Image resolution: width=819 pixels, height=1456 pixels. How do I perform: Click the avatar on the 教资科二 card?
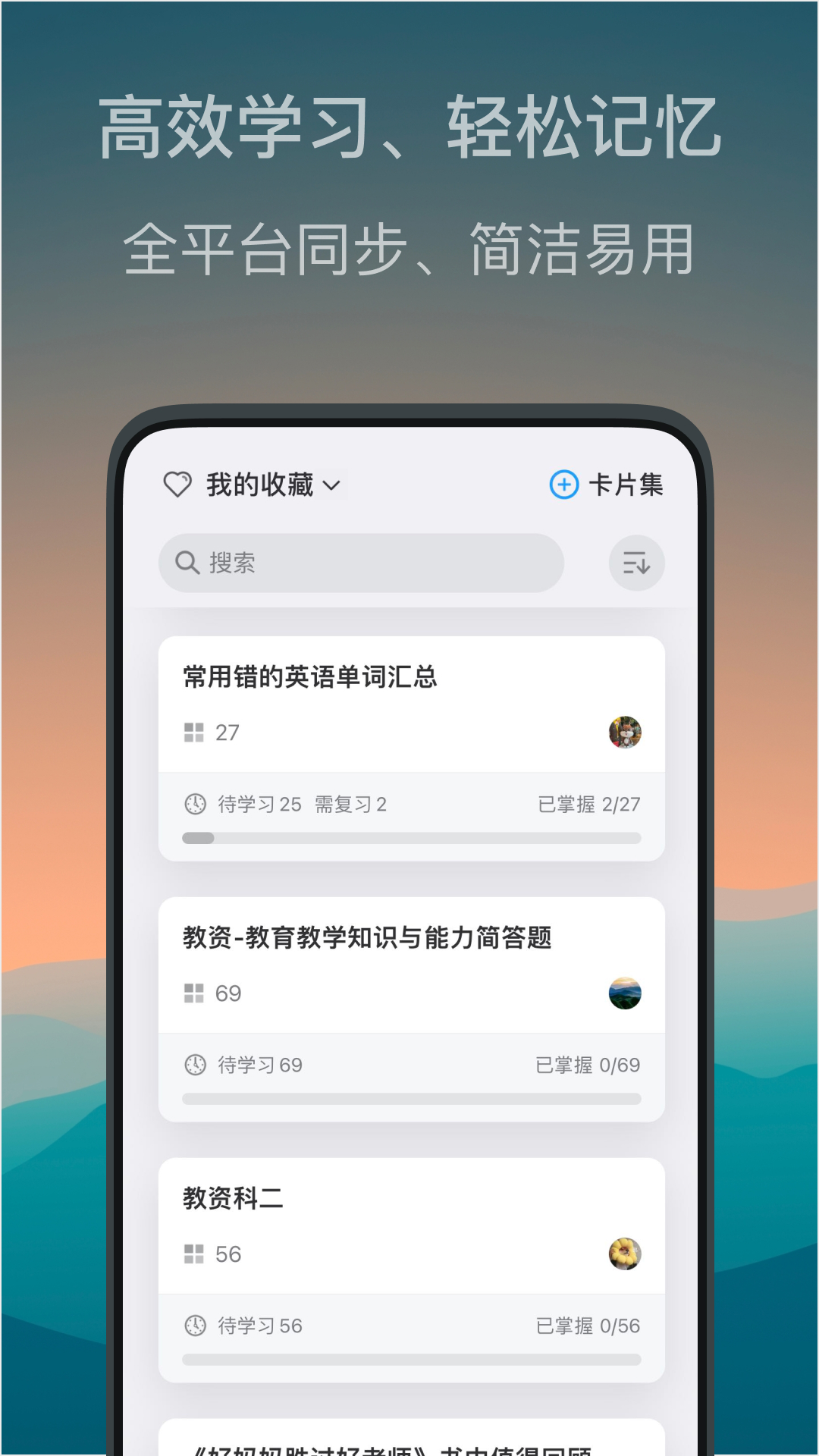[x=625, y=1252]
